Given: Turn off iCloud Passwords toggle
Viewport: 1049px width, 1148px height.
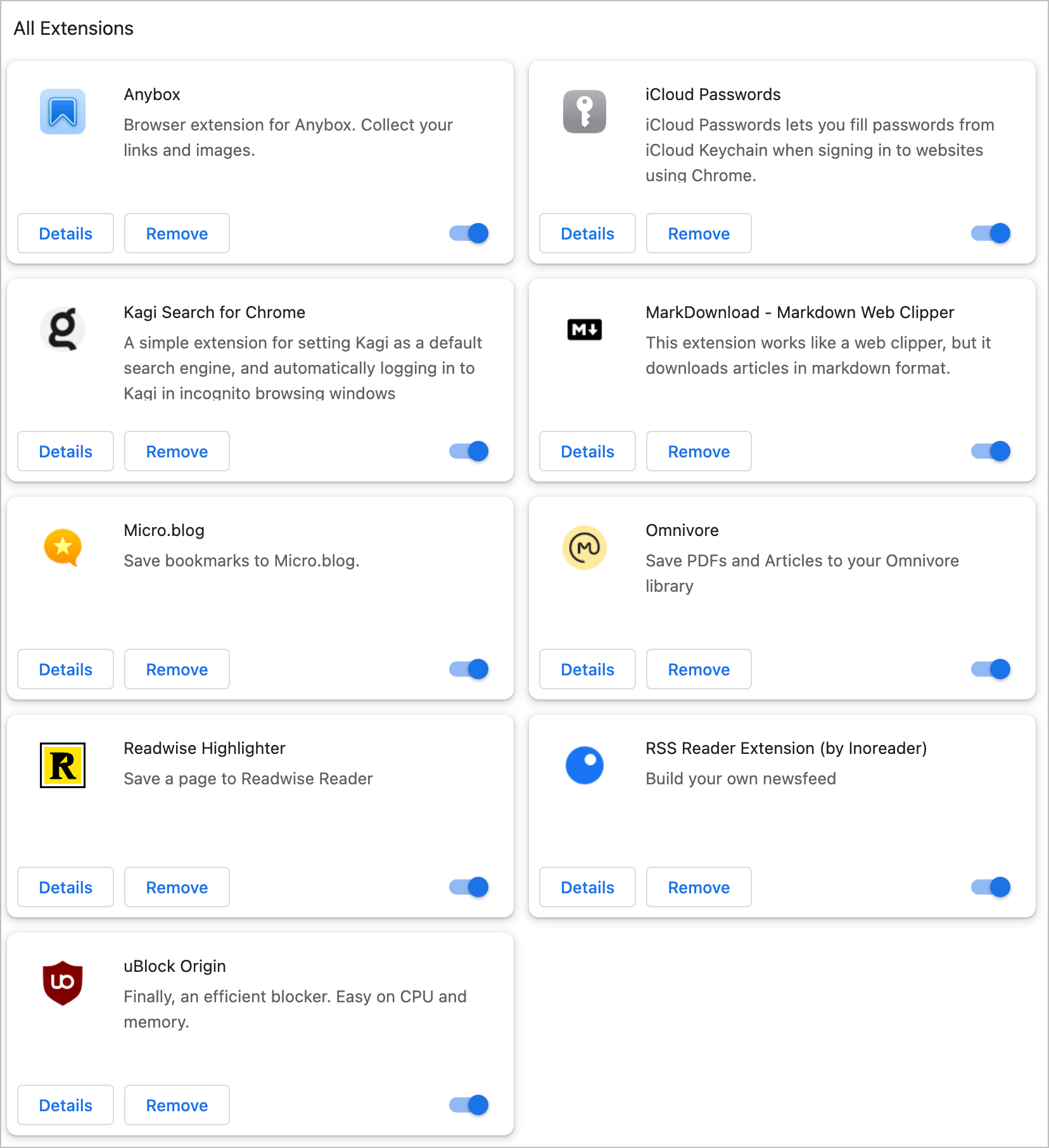Looking at the screenshot, I should pos(991,234).
